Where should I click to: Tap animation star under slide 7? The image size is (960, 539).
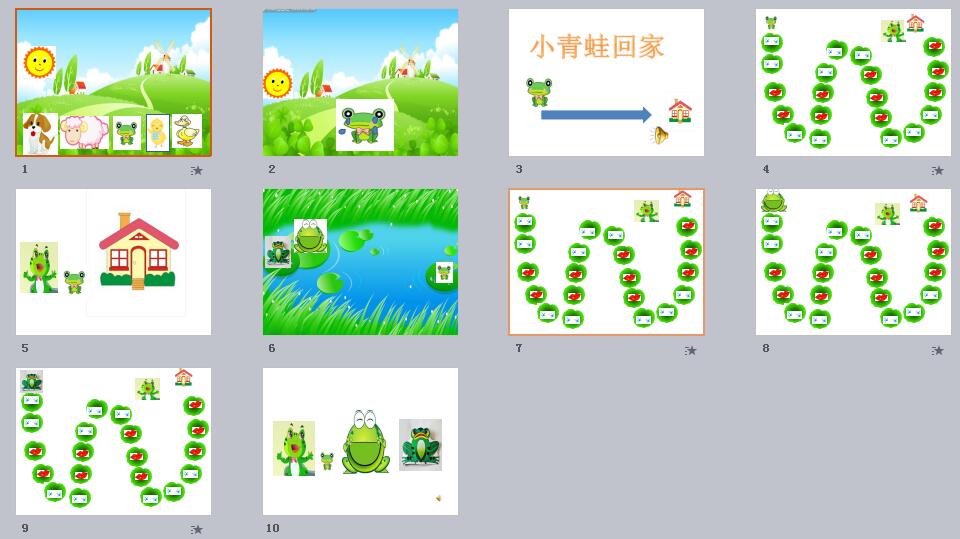click(691, 351)
